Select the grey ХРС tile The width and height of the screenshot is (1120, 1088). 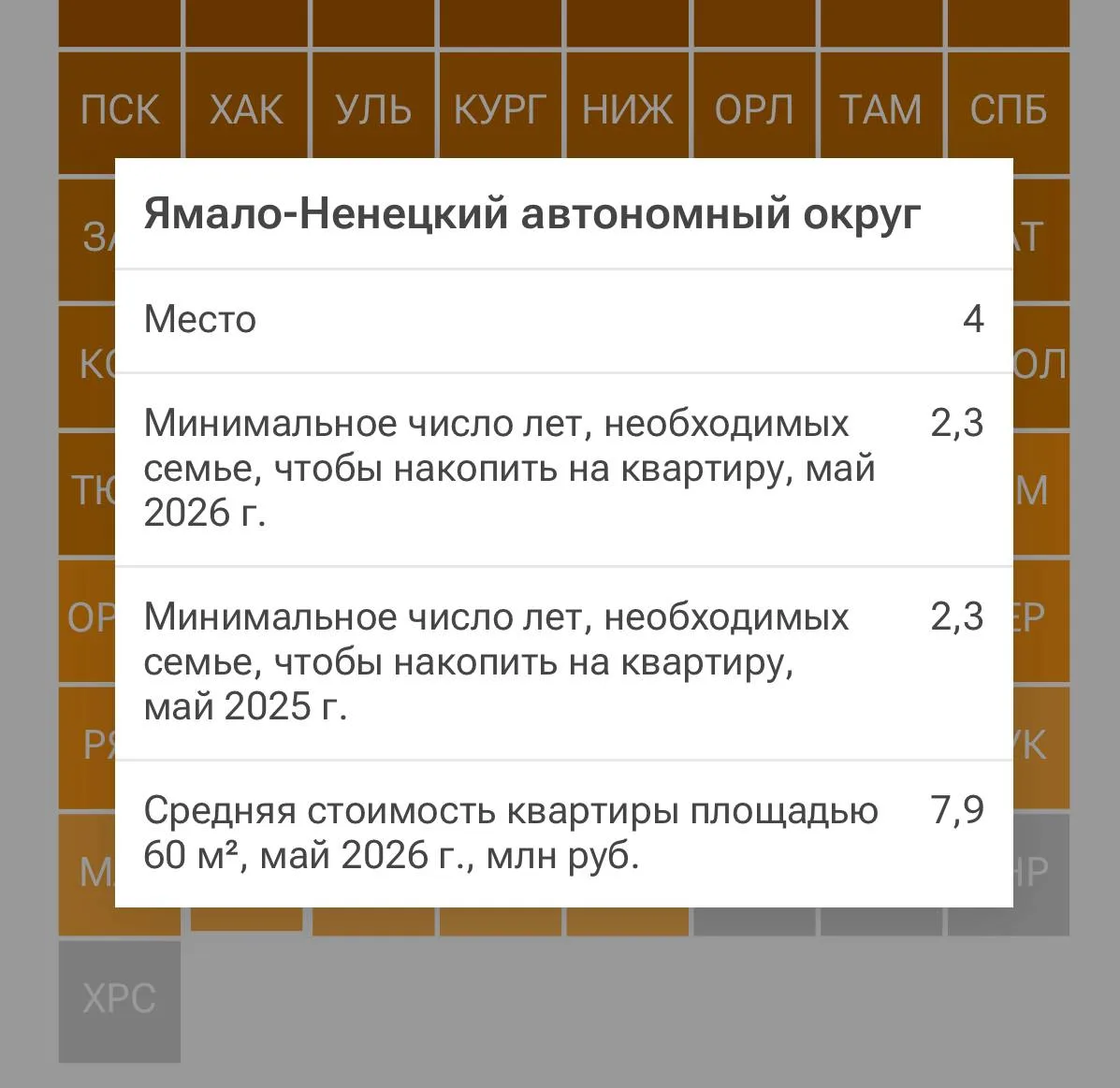coord(119,1001)
